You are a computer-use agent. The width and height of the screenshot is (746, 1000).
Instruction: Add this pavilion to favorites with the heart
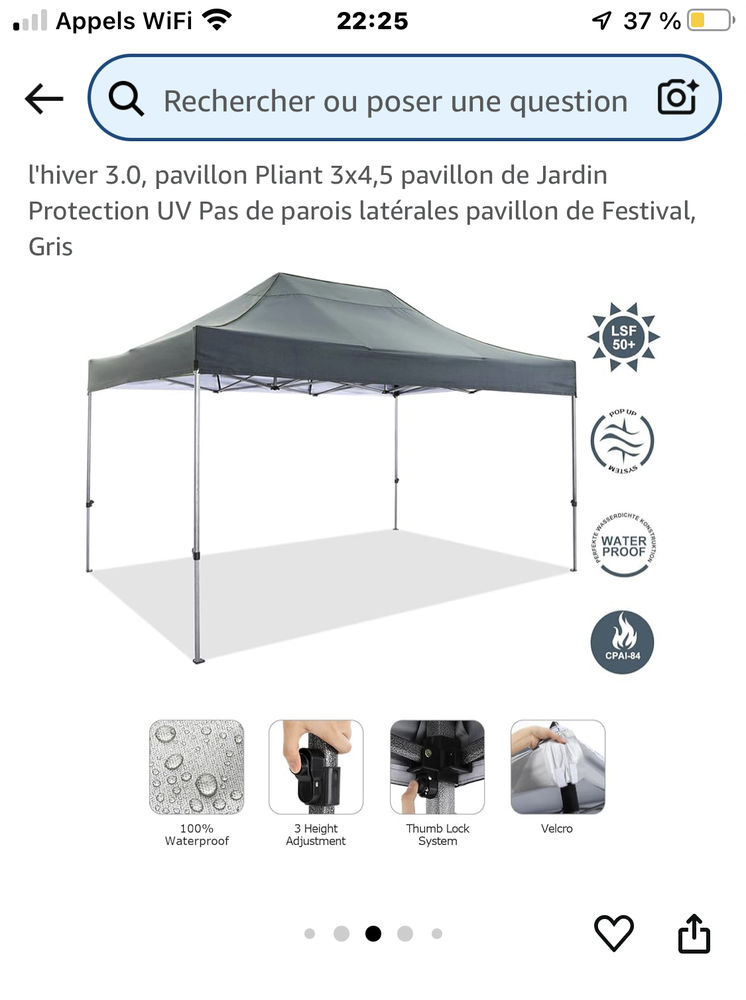click(x=614, y=933)
